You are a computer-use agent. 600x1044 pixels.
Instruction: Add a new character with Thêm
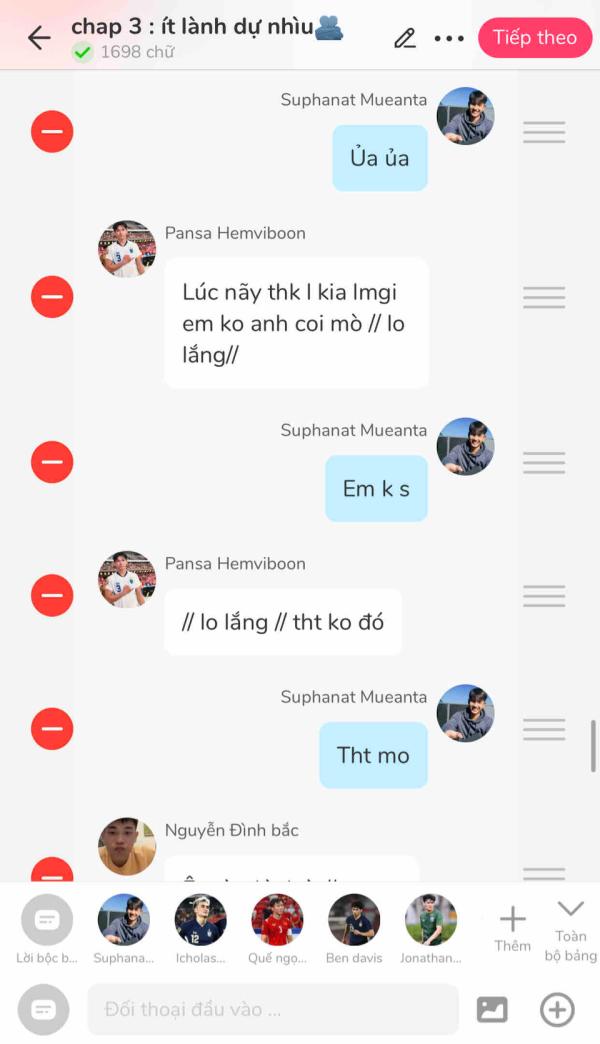[x=512, y=928]
